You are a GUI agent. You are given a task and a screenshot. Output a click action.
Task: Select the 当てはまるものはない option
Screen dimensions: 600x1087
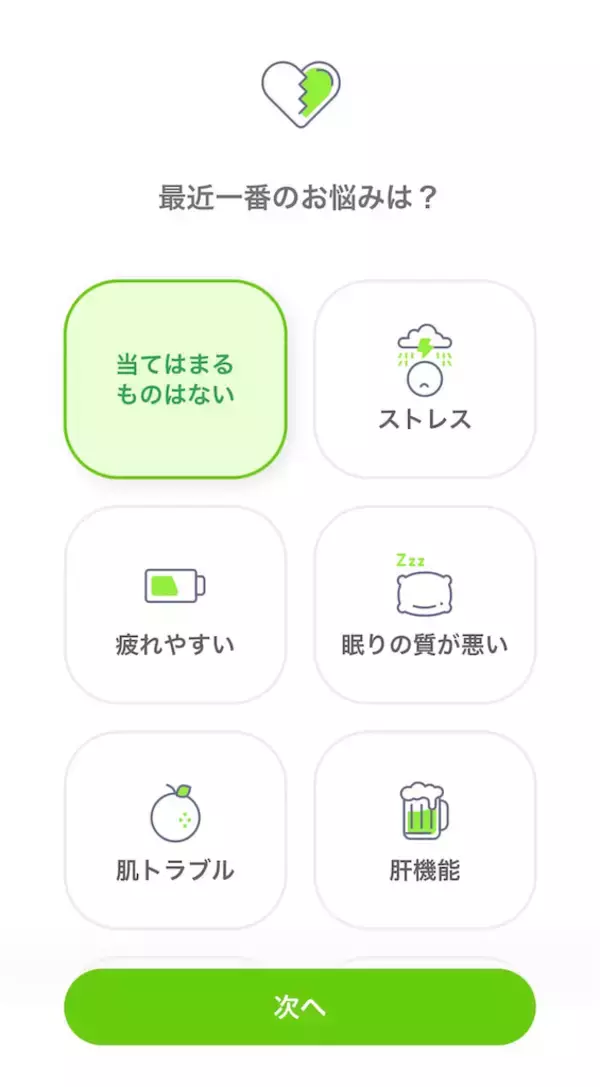pos(175,379)
